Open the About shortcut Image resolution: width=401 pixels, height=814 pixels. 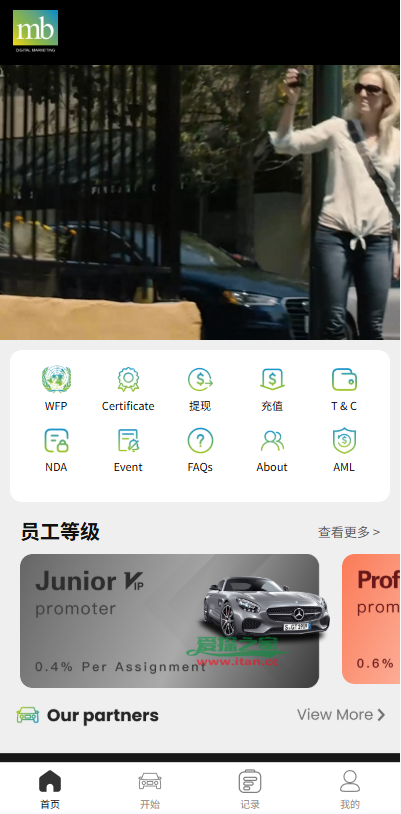pyautogui.click(x=272, y=450)
